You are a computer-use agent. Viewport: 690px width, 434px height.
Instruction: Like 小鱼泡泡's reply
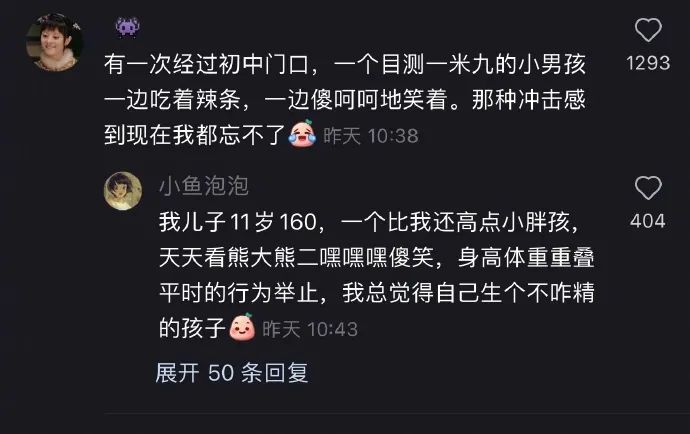(648, 188)
